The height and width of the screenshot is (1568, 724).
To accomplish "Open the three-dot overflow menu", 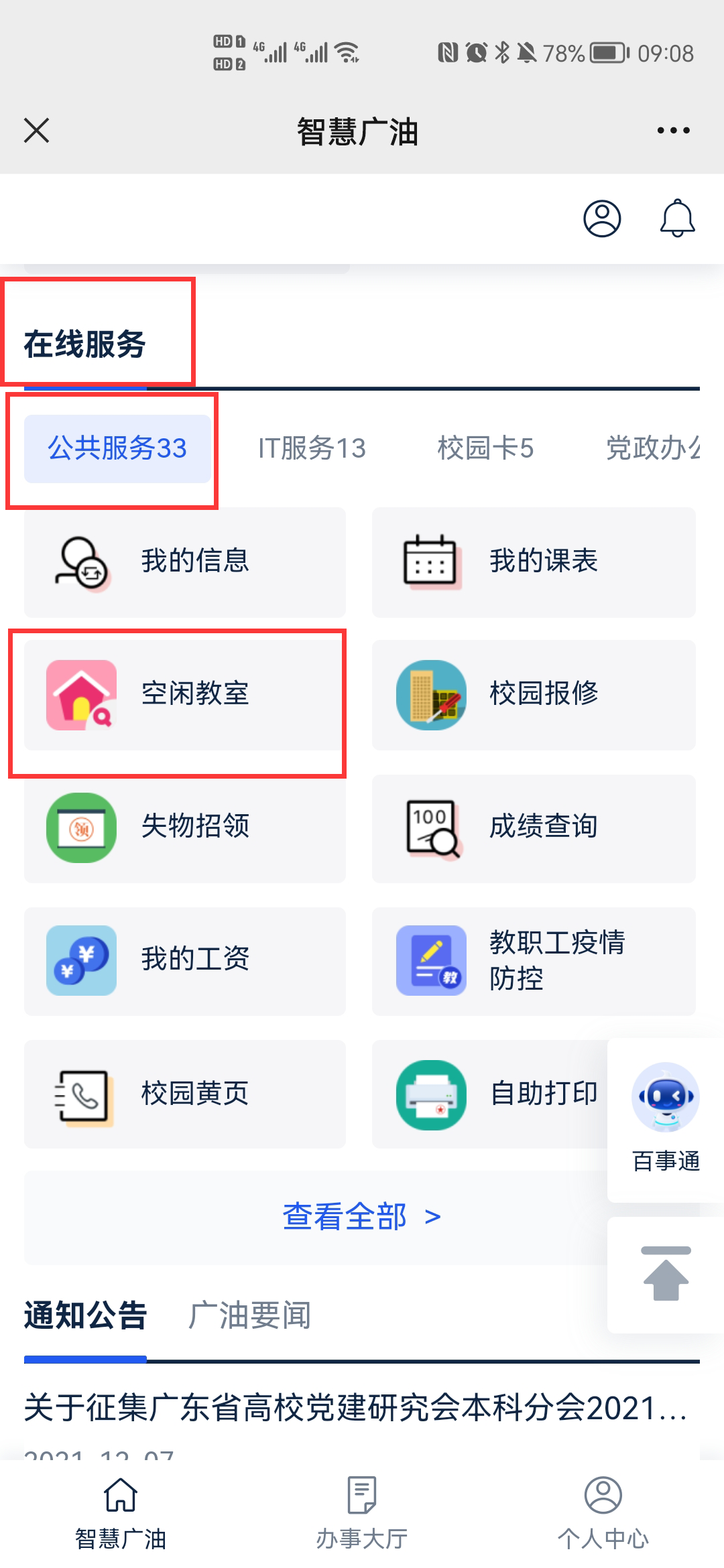I will pyautogui.click(x=673, y=130).
